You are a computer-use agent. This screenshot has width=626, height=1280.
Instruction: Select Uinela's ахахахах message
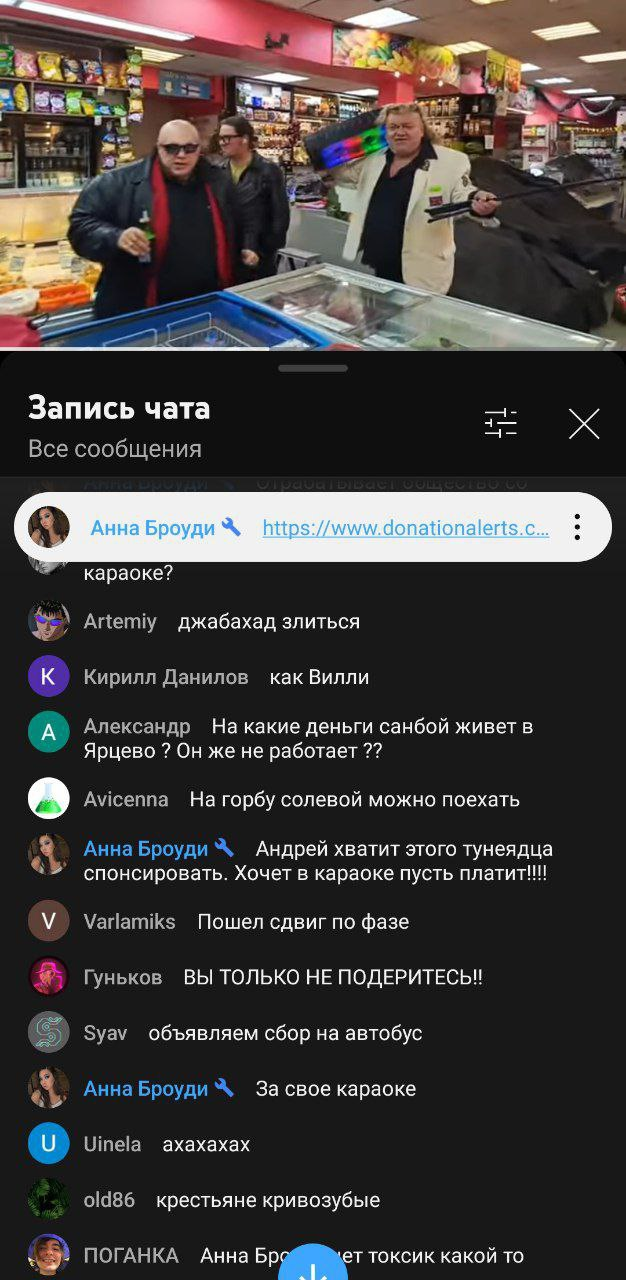point(313,1144)
